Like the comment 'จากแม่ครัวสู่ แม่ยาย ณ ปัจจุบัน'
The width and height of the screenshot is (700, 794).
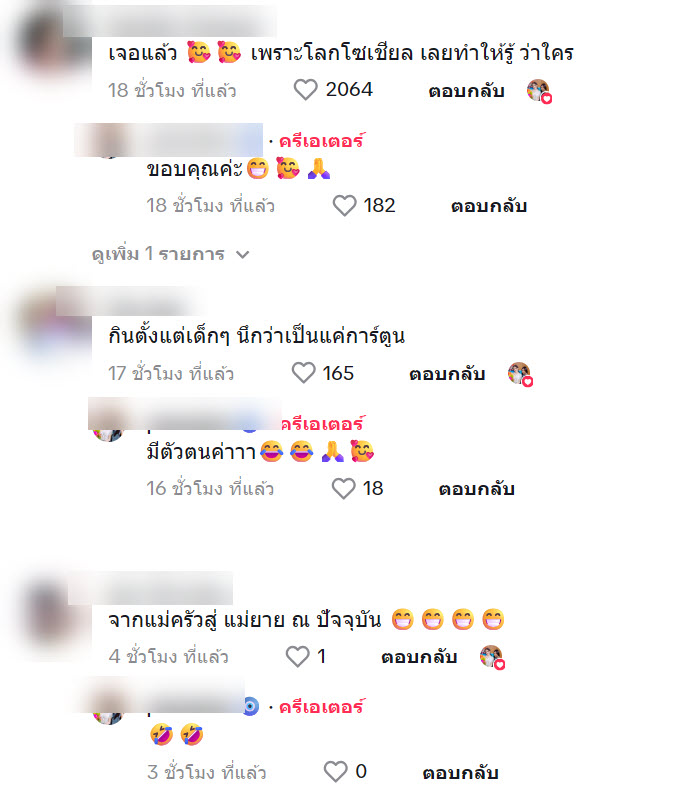pos(298,657)
